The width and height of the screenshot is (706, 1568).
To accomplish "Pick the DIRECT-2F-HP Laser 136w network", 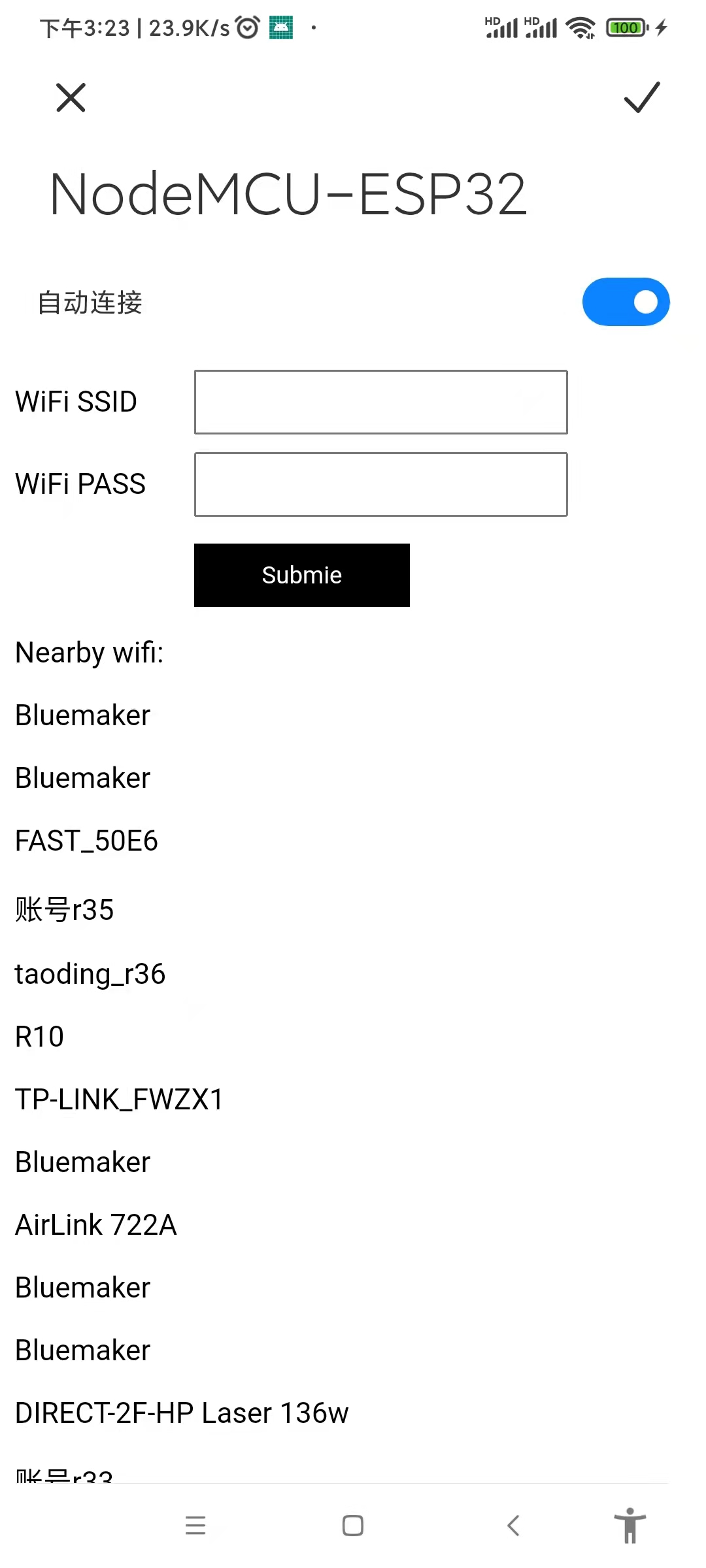I will coord(182,1413).
